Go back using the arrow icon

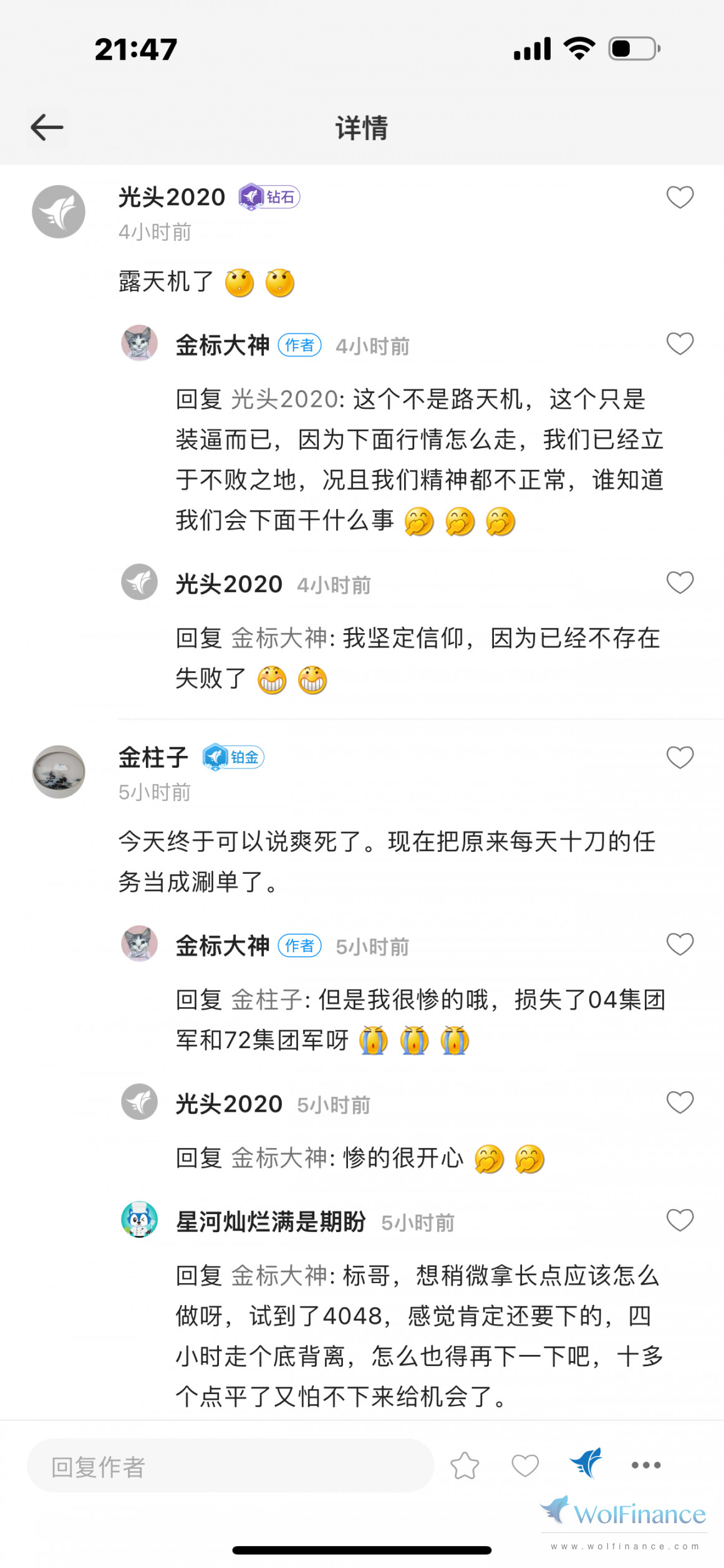coord(47,128)
